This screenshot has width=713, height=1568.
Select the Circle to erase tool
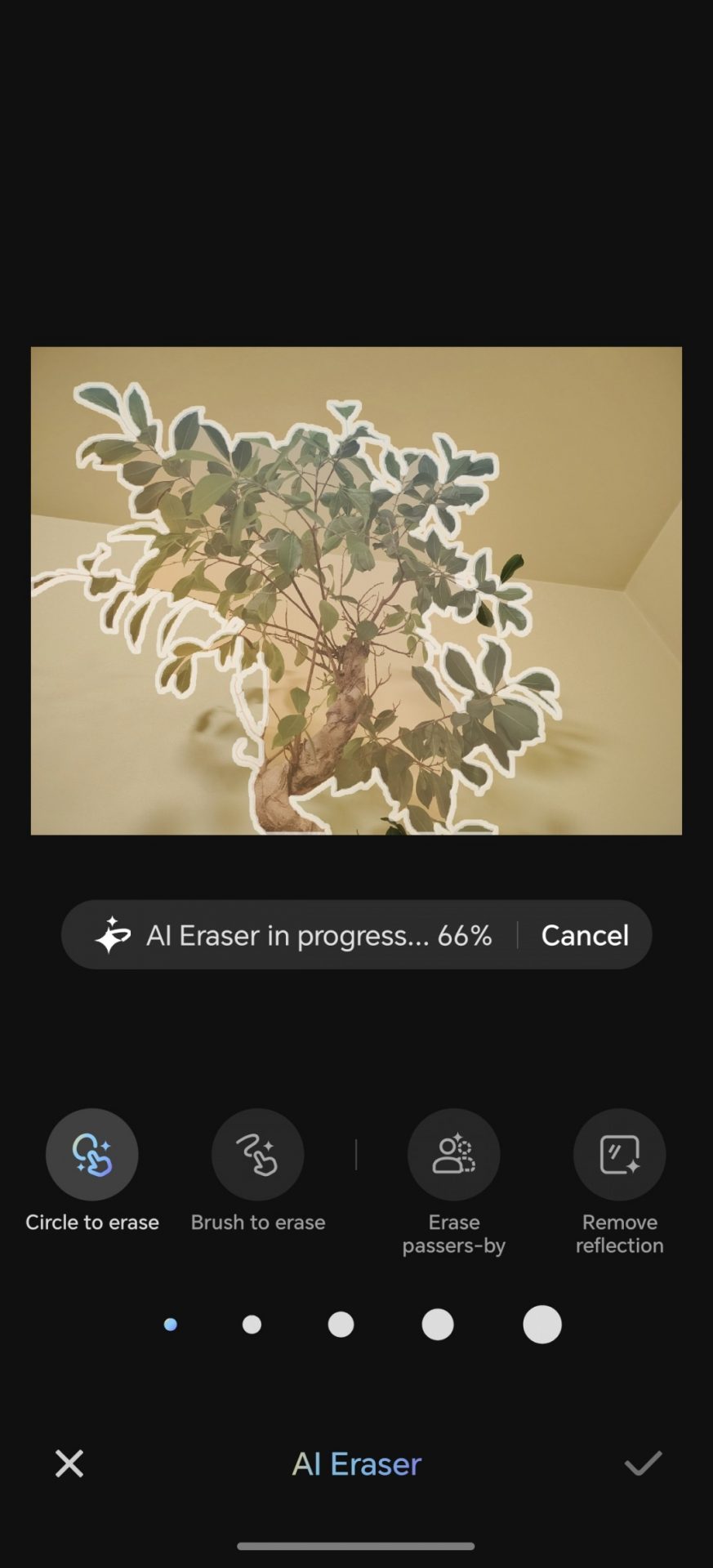91,1154
